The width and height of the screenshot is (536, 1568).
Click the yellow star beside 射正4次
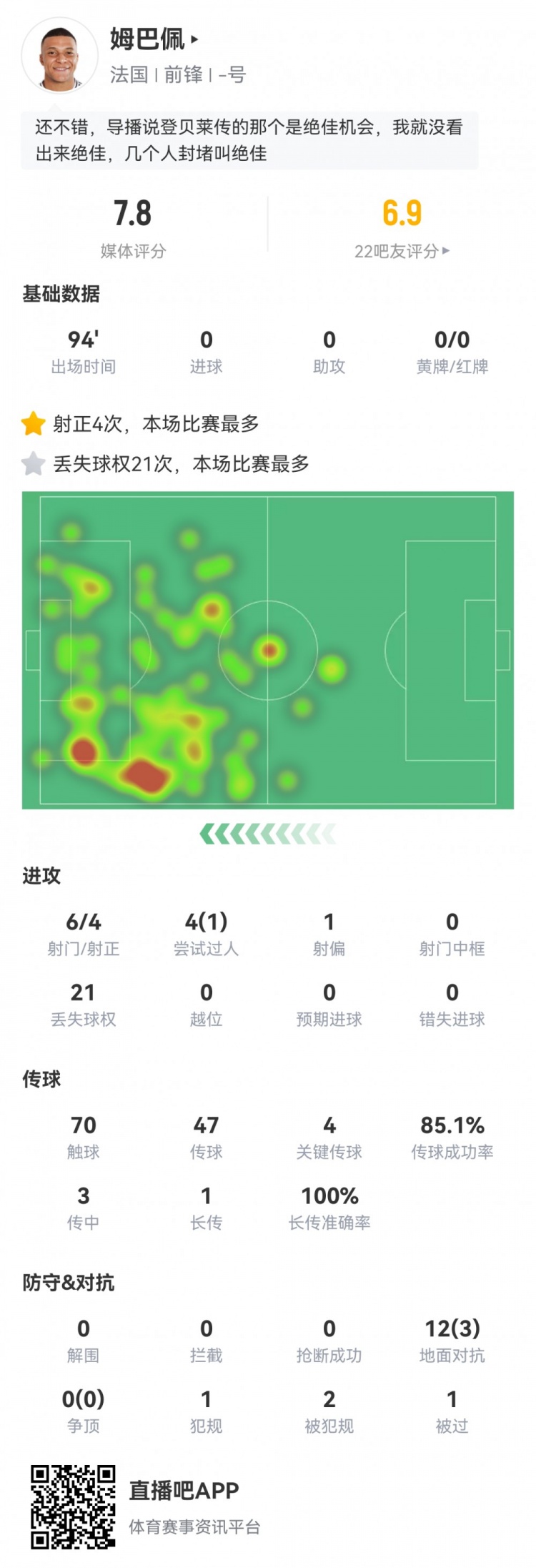point(34,423)
